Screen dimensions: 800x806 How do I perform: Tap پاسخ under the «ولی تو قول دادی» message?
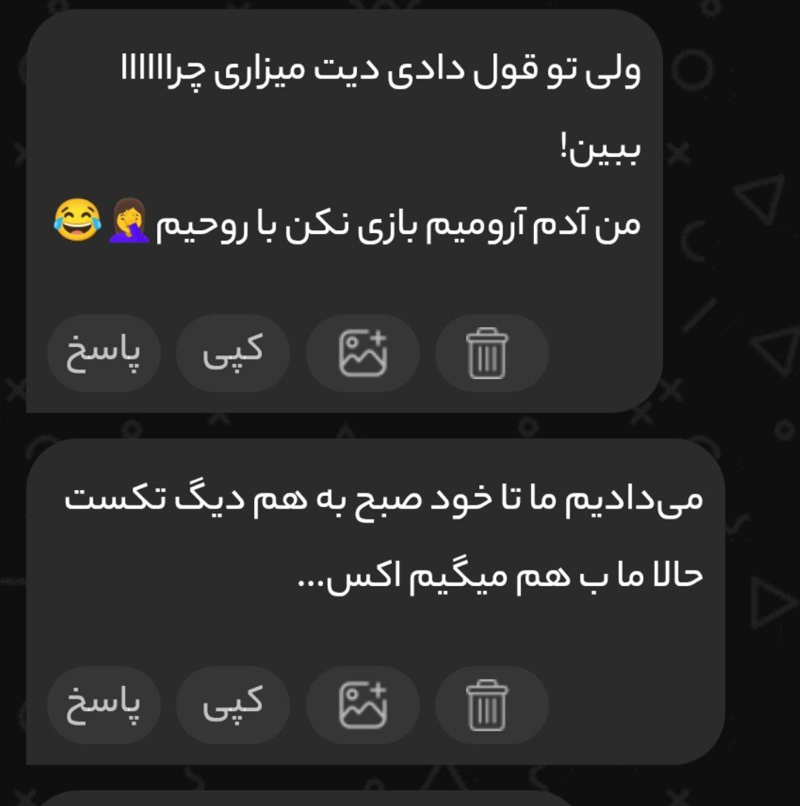pyautogui.click(x=104, y=355)
